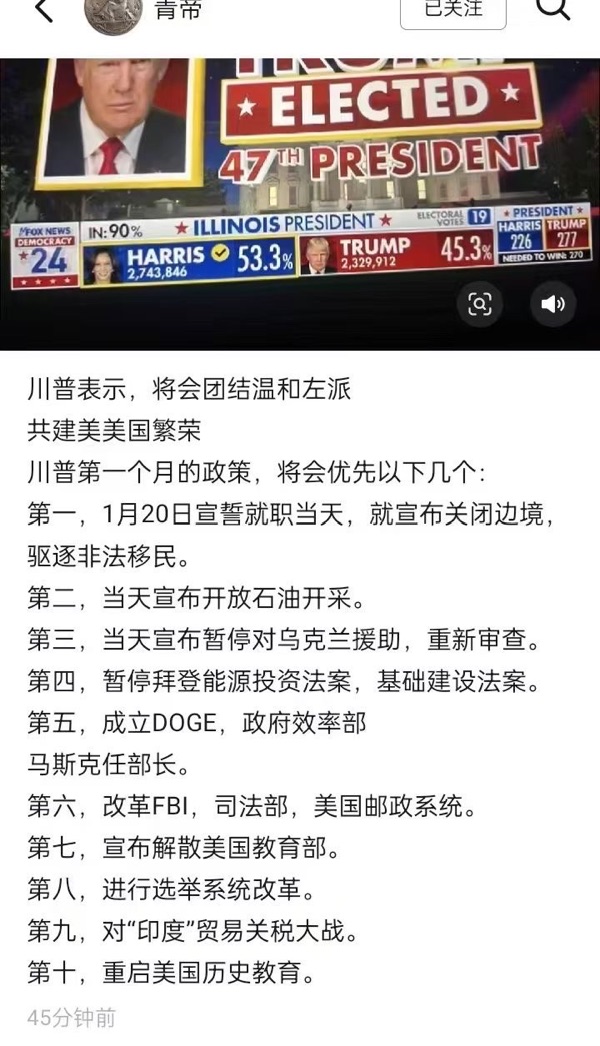
Task: Mute the video sound
Action: click(x=552, y=303)
